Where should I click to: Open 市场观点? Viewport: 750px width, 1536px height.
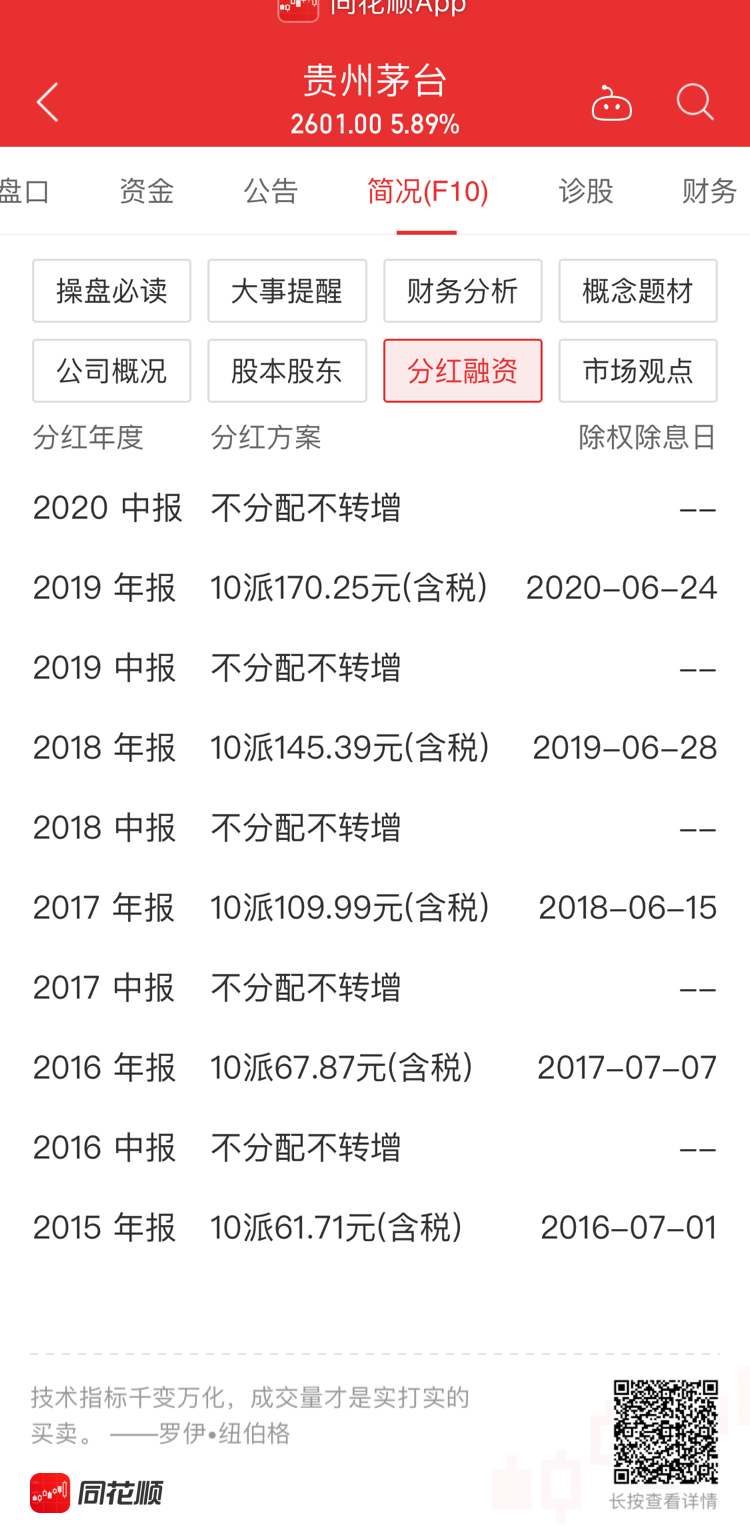638,370
